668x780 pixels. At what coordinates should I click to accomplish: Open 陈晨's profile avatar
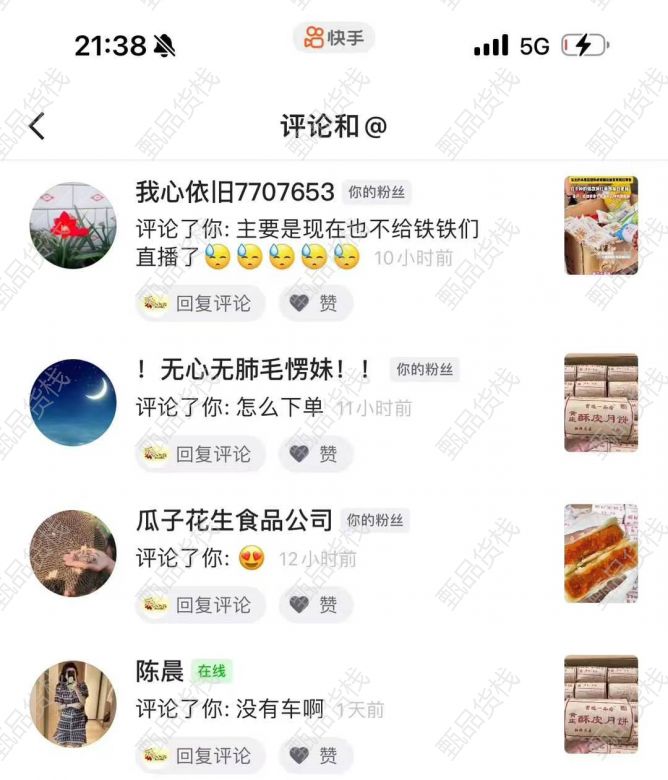[x=73, y=704]
